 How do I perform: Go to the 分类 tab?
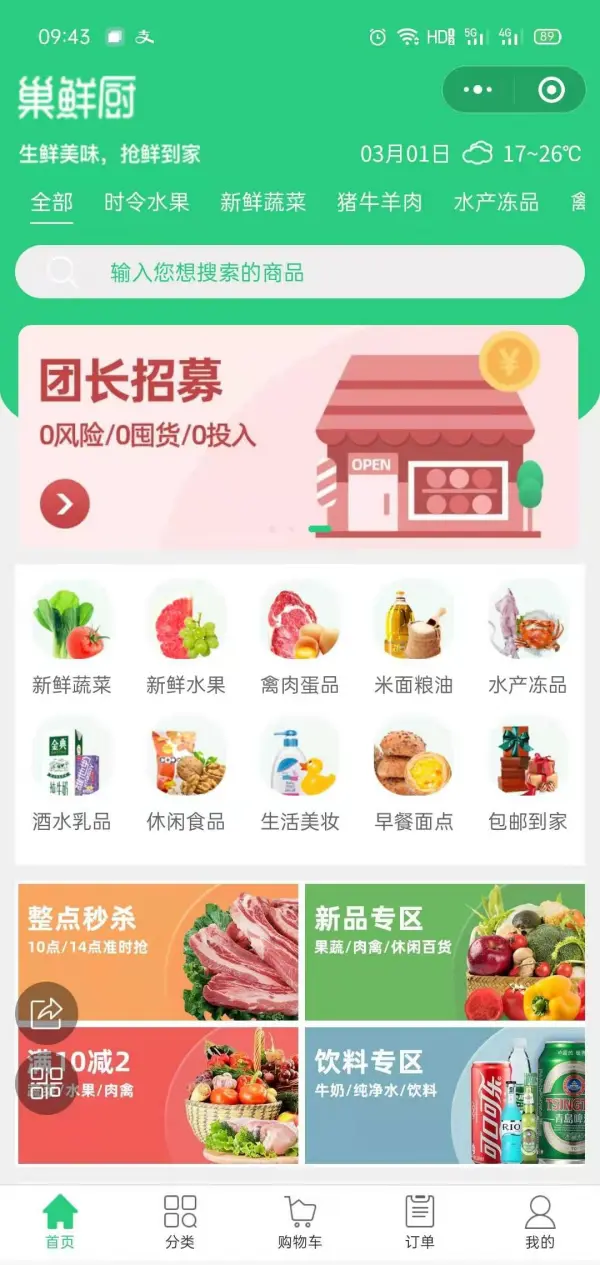[x=180, y=1221]
